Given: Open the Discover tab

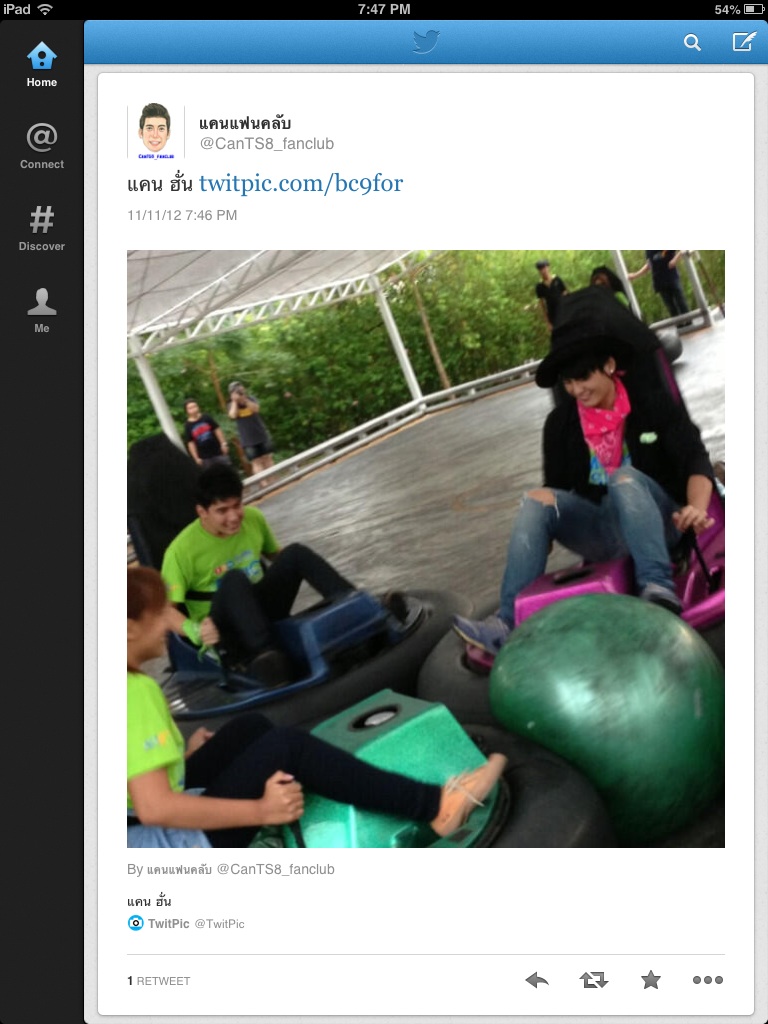Looking at the screenshot, I should [x=42, y=229].
